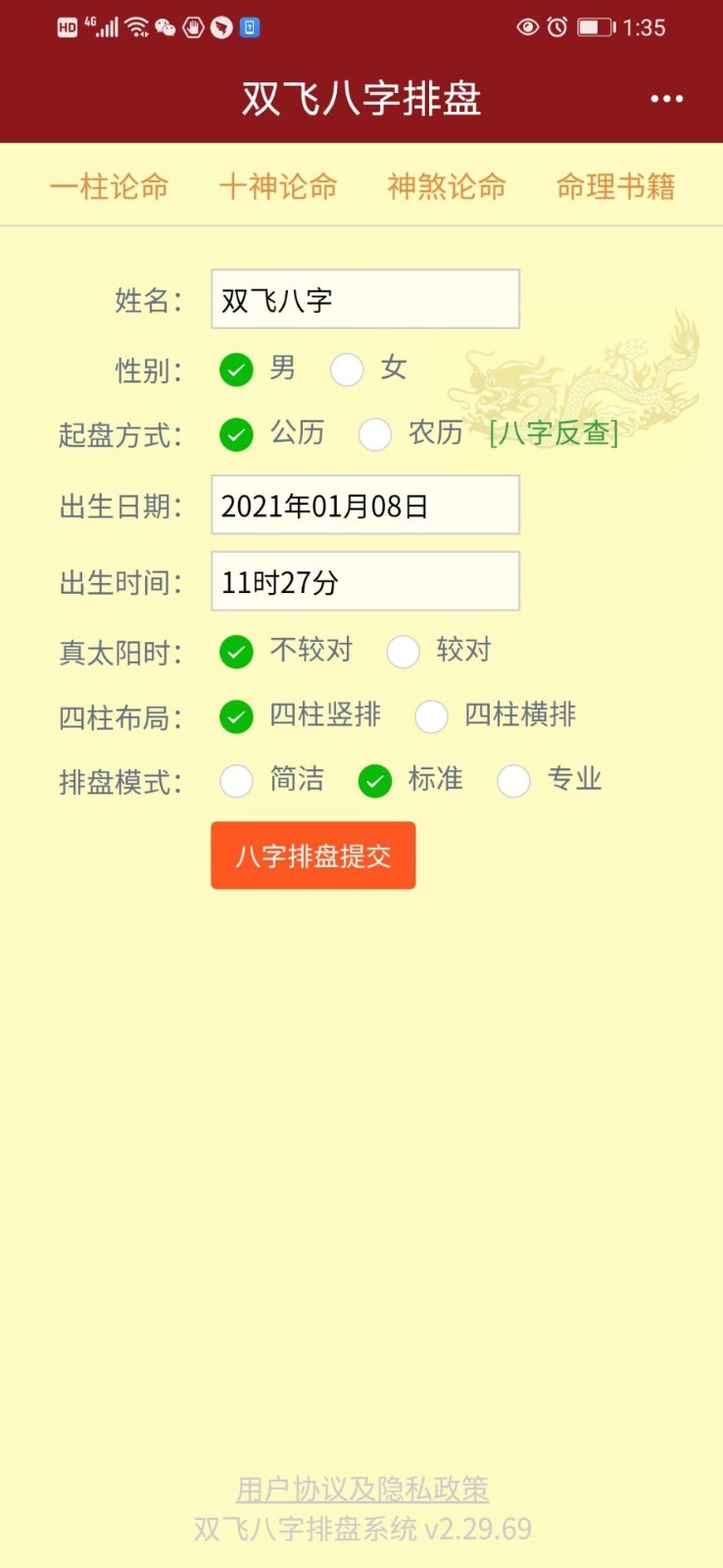This screenshot has height=1568, width=723.
Task: Open the 出生时间 time picker
Action: point(365,582)
